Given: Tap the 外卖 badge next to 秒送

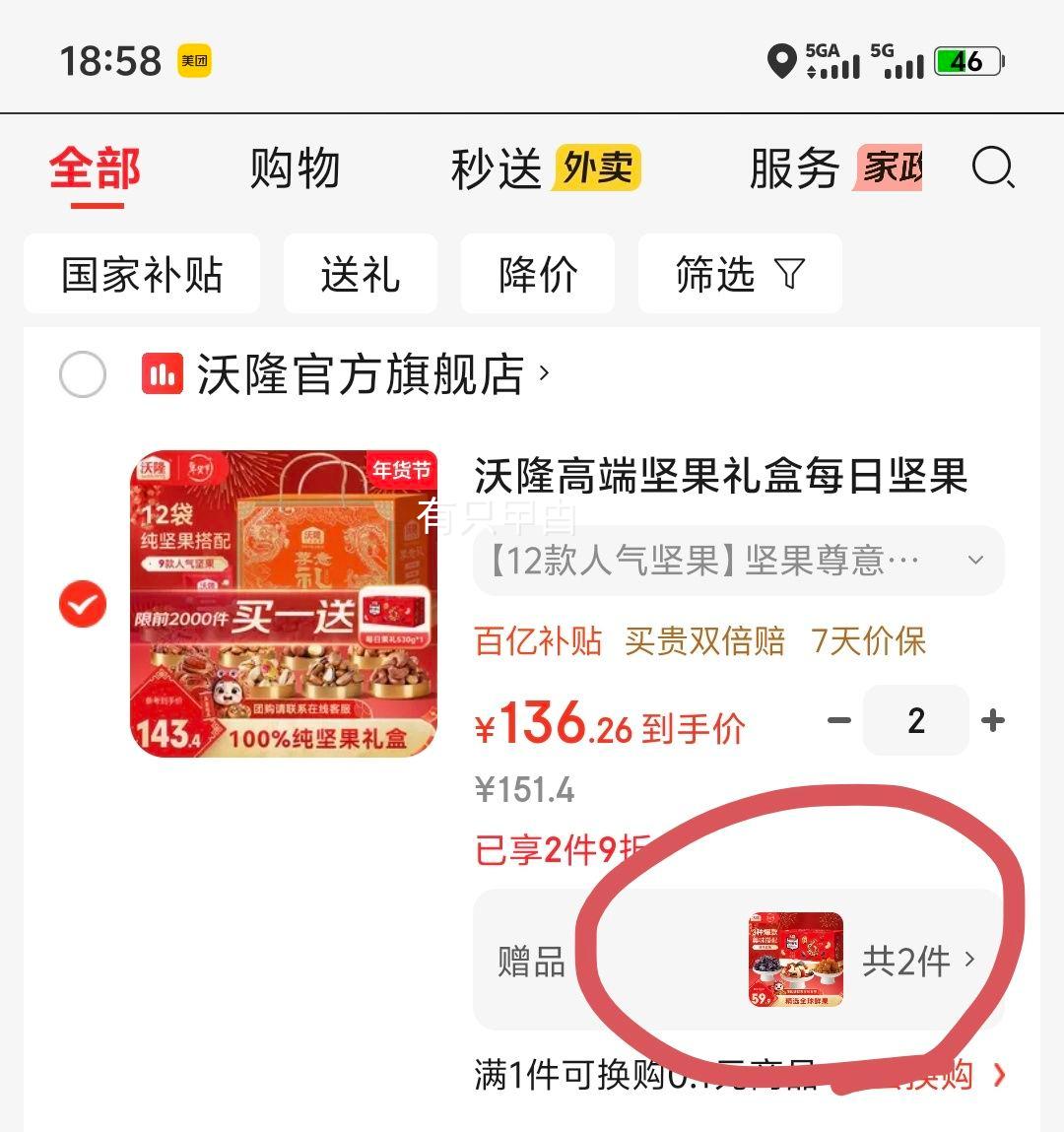Looking at the screenshot, I should point(595,168).
